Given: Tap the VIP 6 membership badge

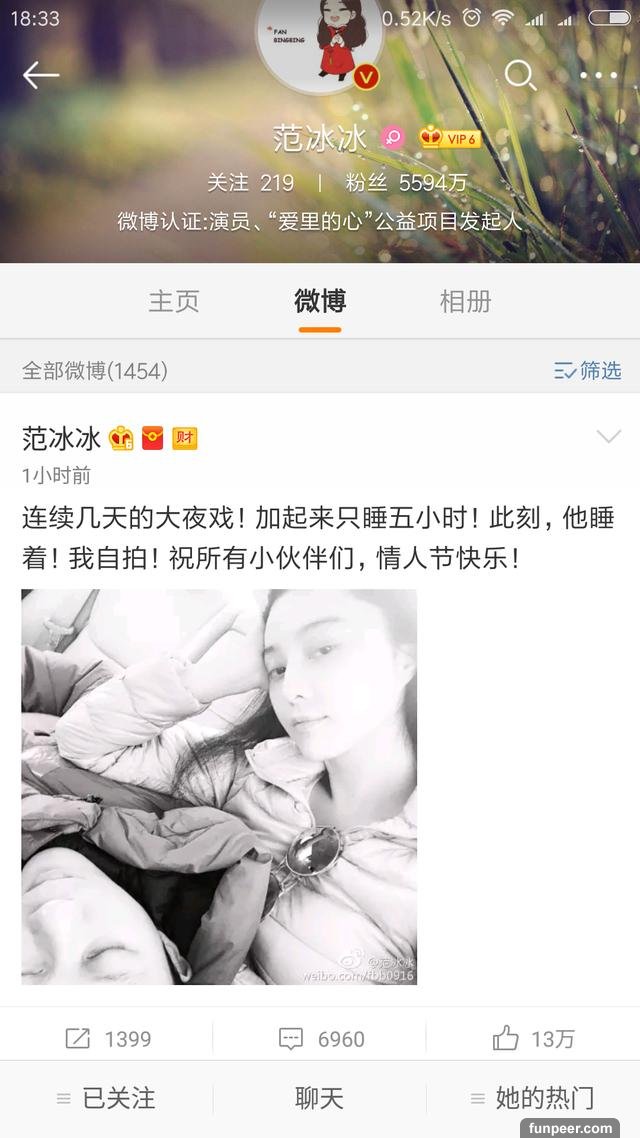Looking at the screenshot, I should coord(451,139).
